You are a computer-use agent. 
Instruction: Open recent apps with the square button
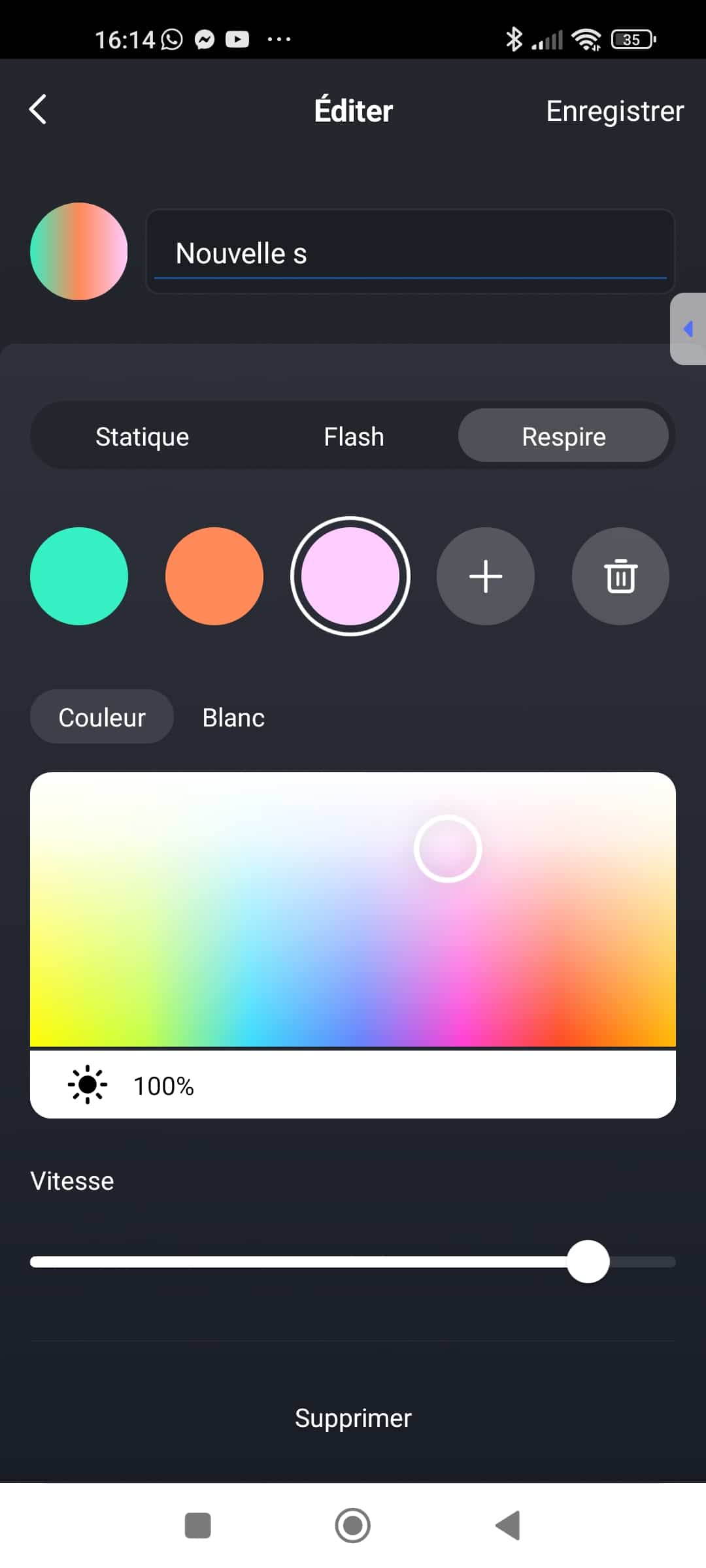coord(198,1526)
